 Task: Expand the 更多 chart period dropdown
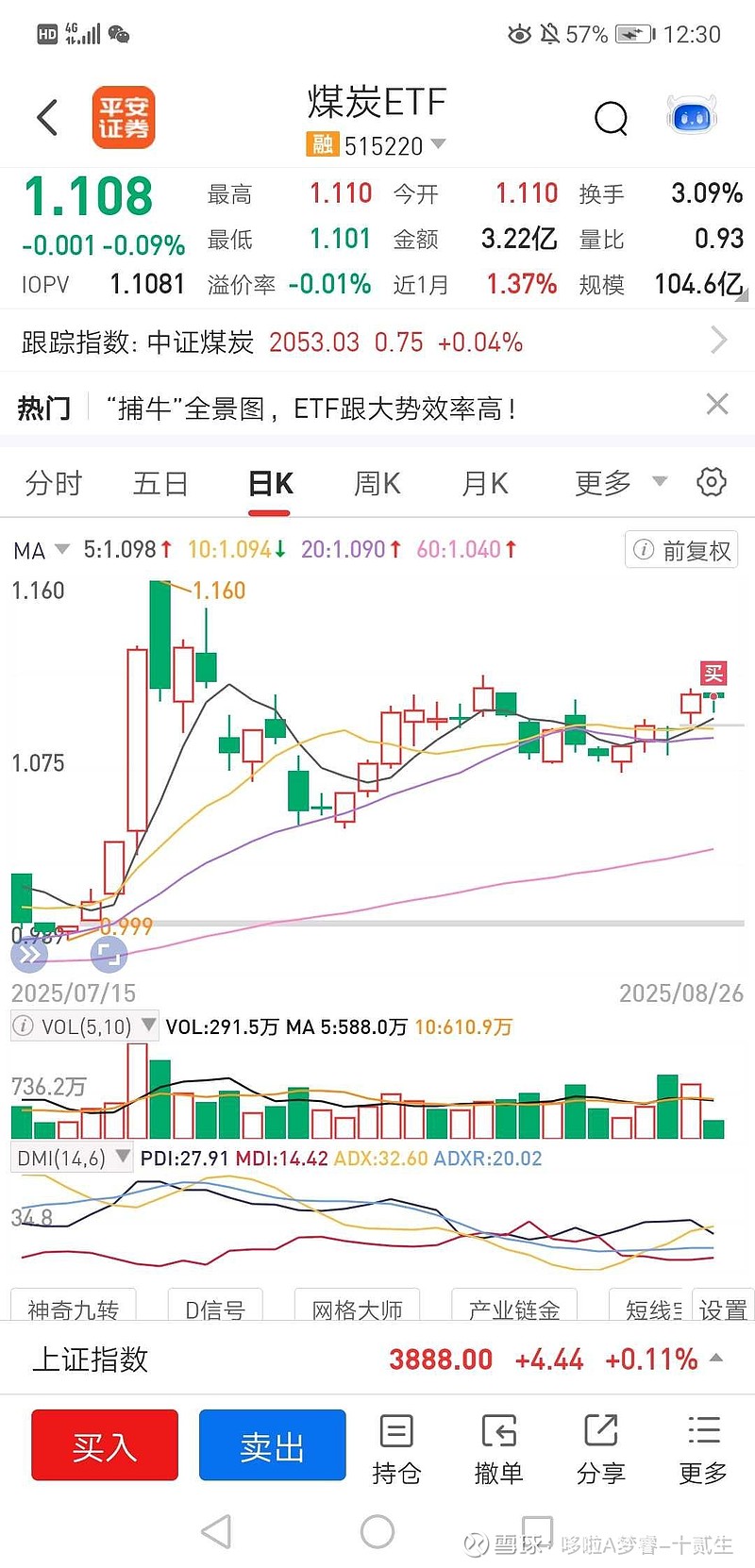coord(619,483)
